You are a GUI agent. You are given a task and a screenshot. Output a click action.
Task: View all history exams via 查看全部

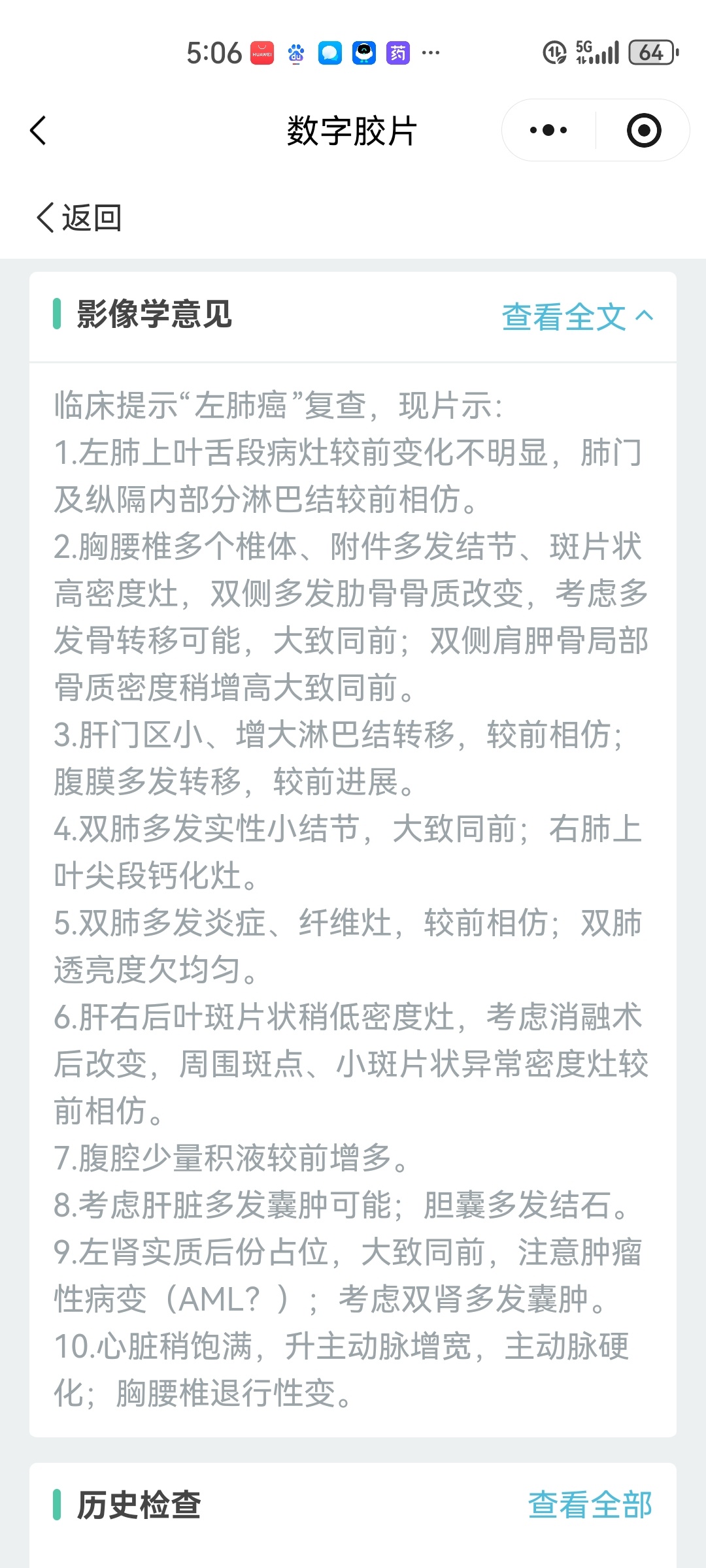590,1505
